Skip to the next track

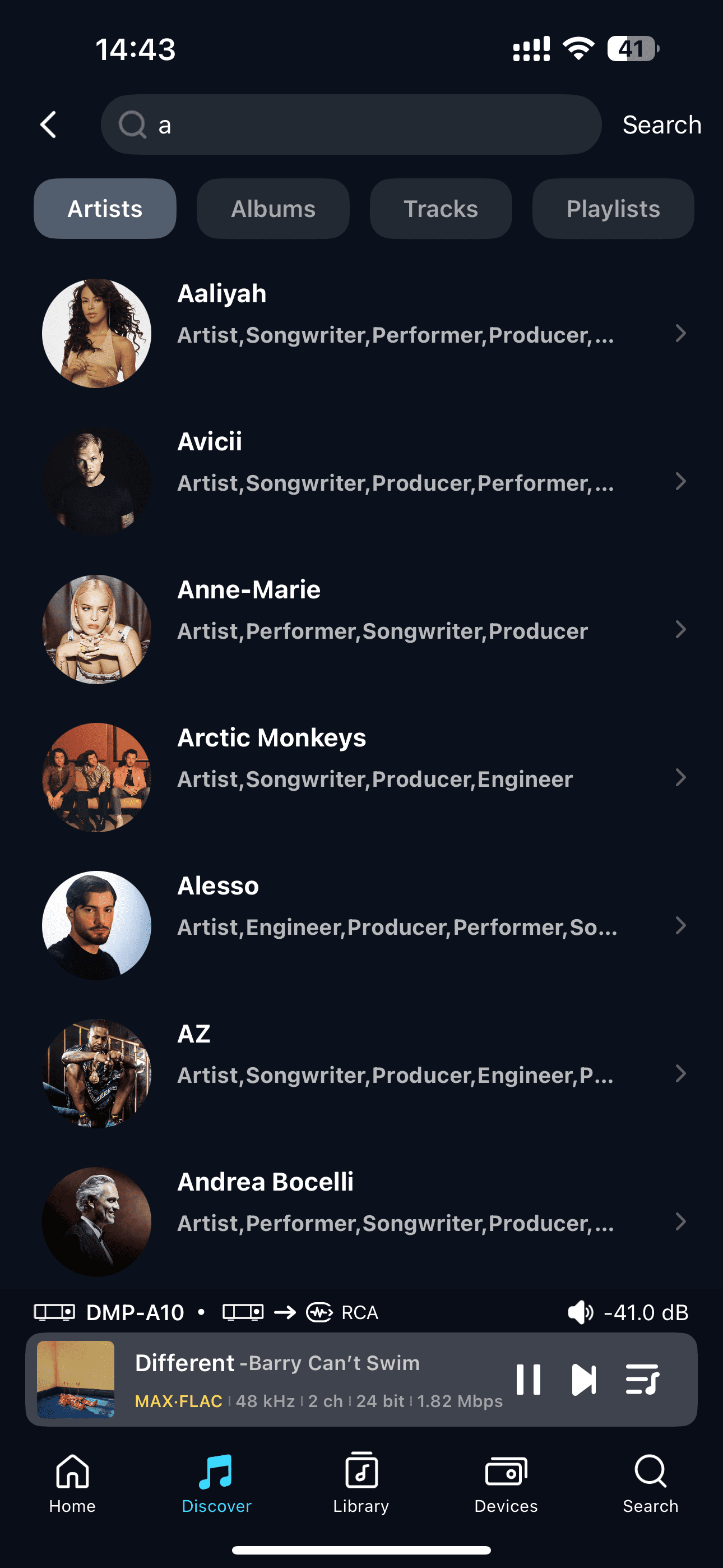pyautogui.click(x=583, y=1380)
